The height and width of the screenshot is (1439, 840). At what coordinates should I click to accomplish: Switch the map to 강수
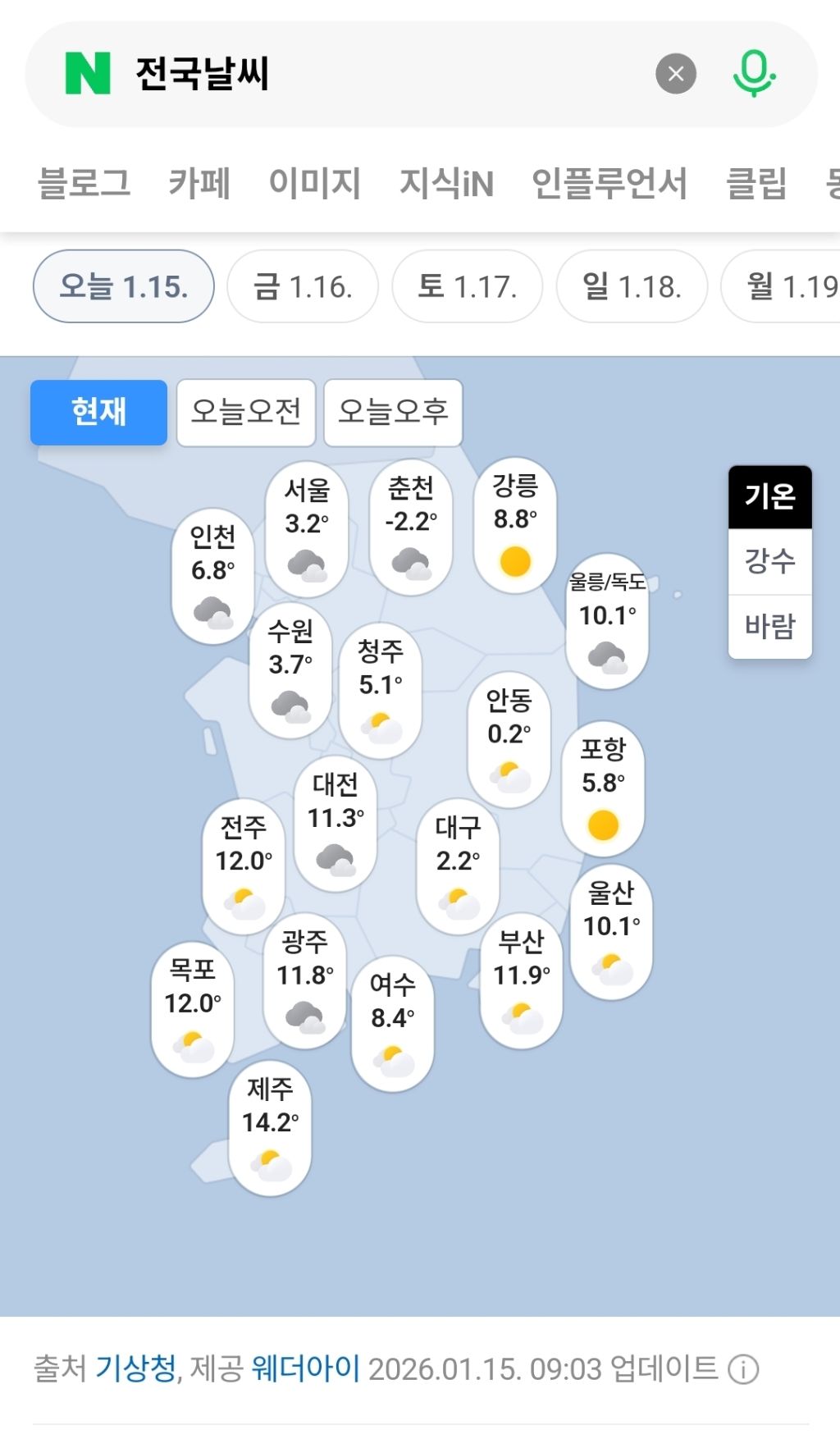pos(769,561)
